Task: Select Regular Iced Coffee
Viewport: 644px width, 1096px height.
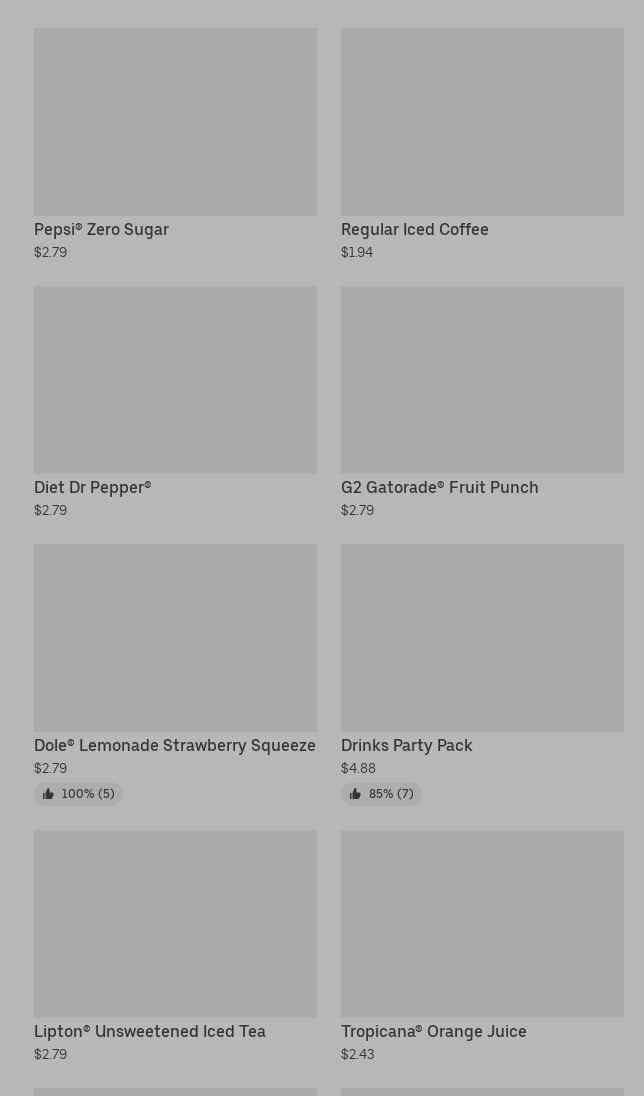Action: pyautogui.click(x=482, y=144)
